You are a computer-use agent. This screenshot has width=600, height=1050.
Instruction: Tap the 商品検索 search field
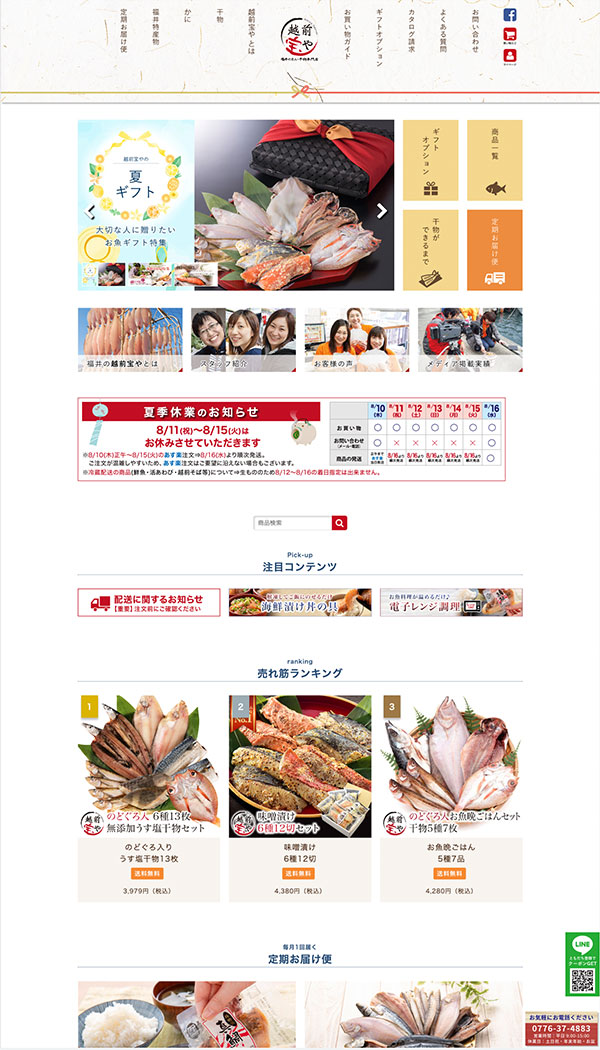pyautogui.click(x=292, y=523)
